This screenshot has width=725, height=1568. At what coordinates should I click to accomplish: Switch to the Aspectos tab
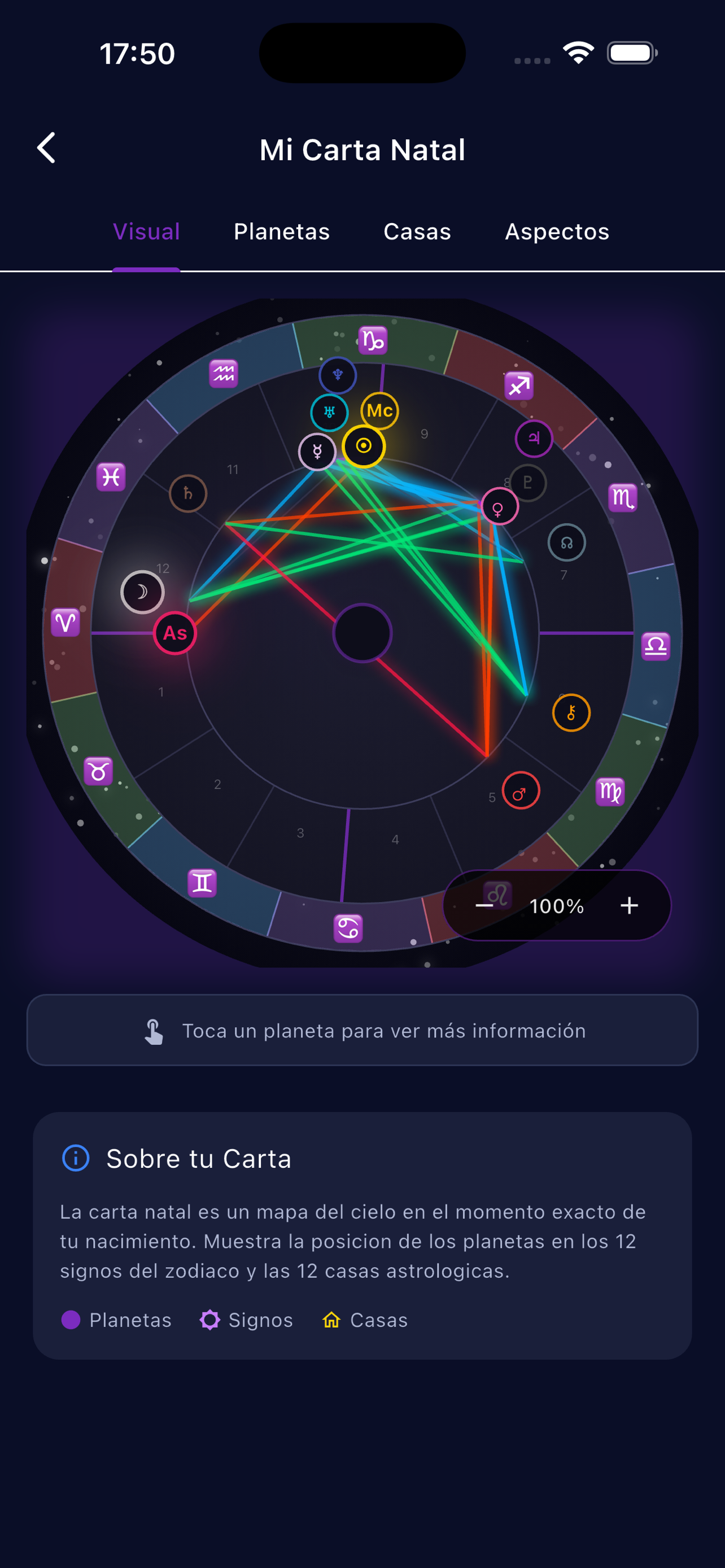click(556, 232)
